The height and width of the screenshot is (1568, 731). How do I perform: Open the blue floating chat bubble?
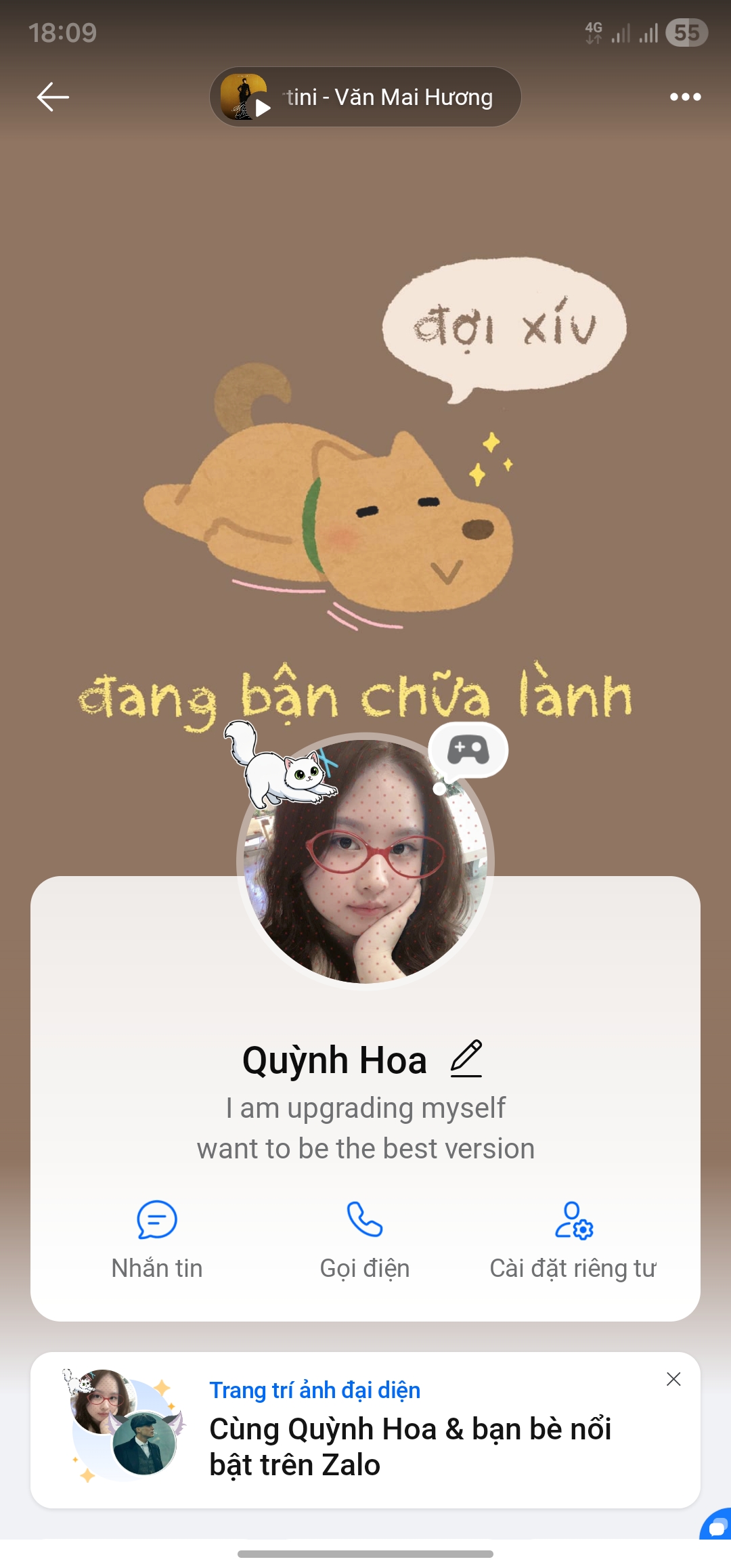[x=717, y=1526]
